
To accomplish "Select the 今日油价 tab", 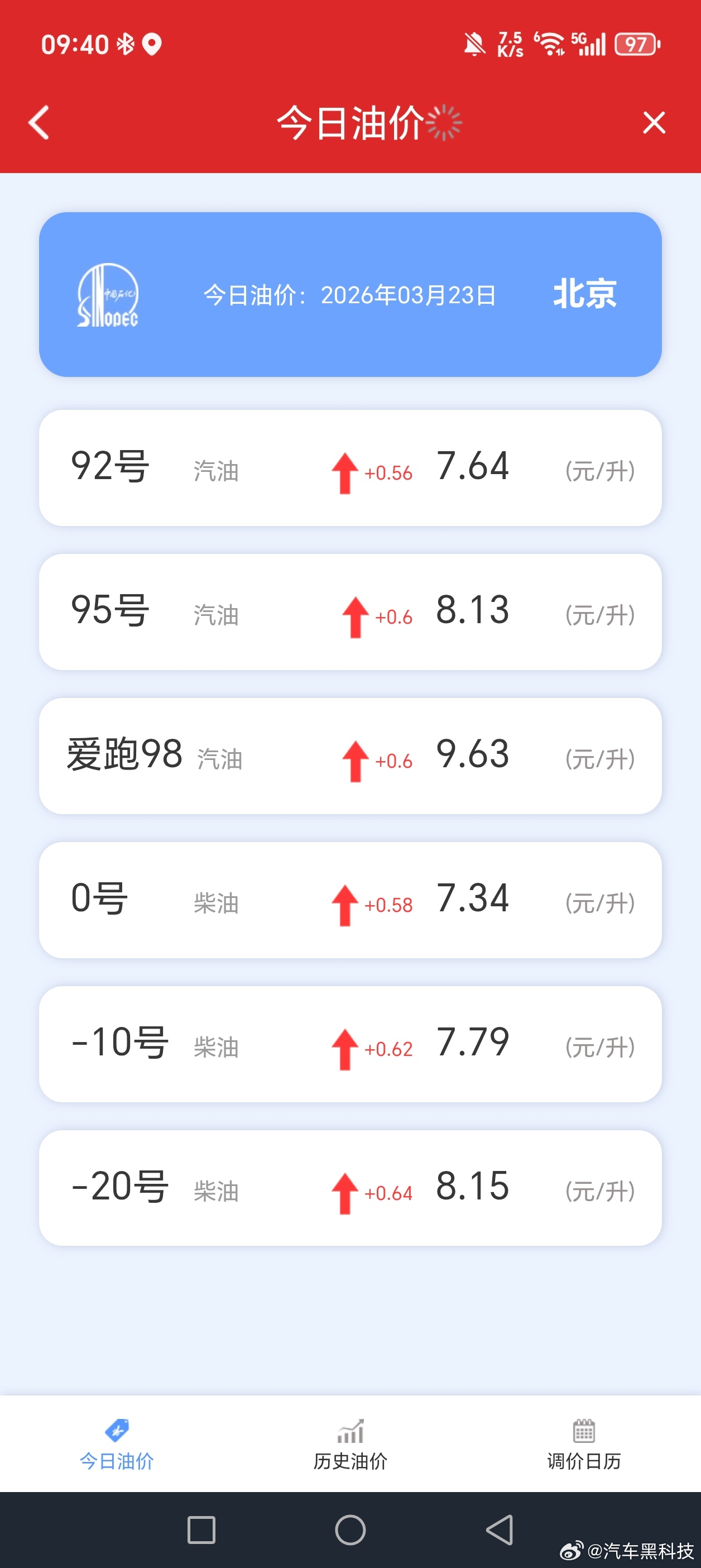I will (117, 1445).
